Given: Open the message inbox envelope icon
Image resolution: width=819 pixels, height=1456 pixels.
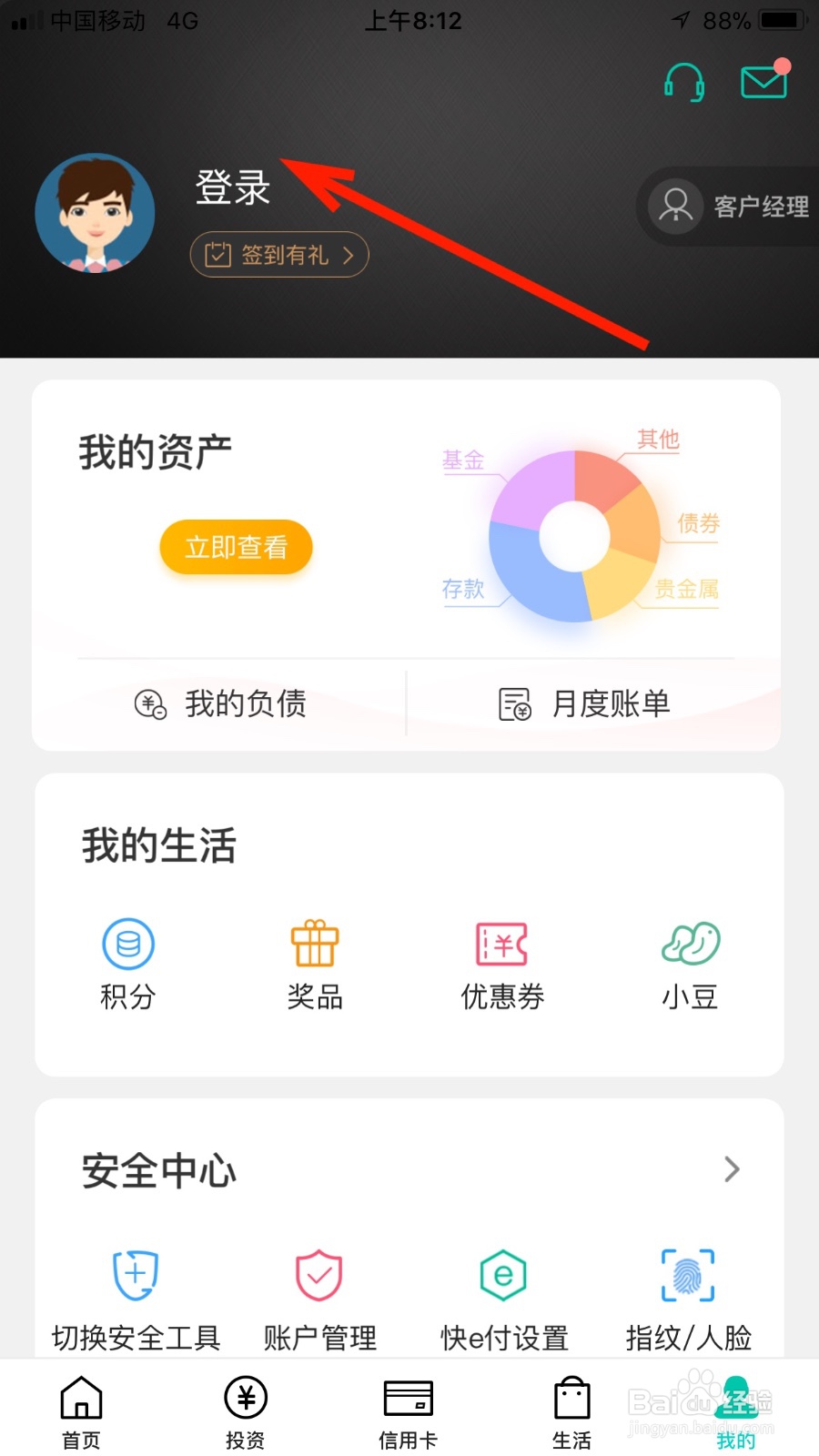Looking at the screenshot, I should (x=763, y=83).
